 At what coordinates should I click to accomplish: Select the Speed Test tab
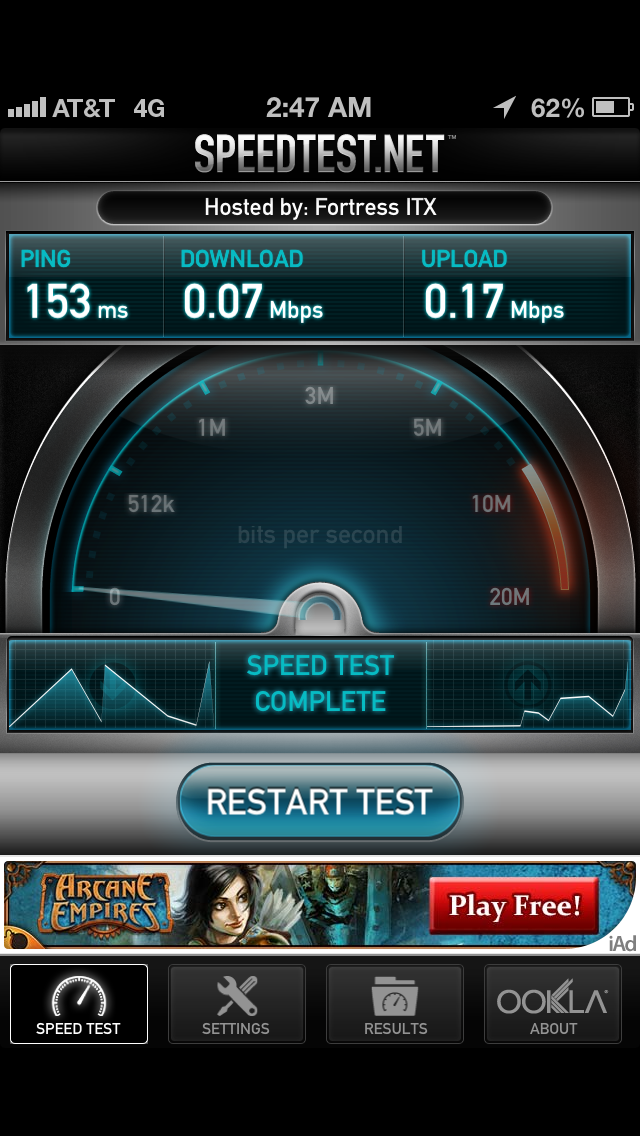point(79,1003)
